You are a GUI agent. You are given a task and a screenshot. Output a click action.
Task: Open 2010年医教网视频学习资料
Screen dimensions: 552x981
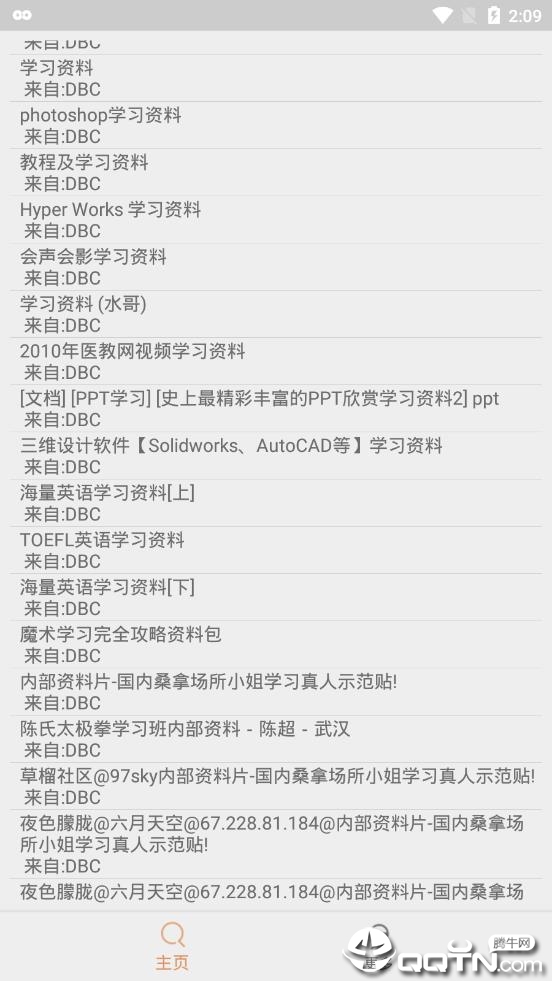point(276,361)
